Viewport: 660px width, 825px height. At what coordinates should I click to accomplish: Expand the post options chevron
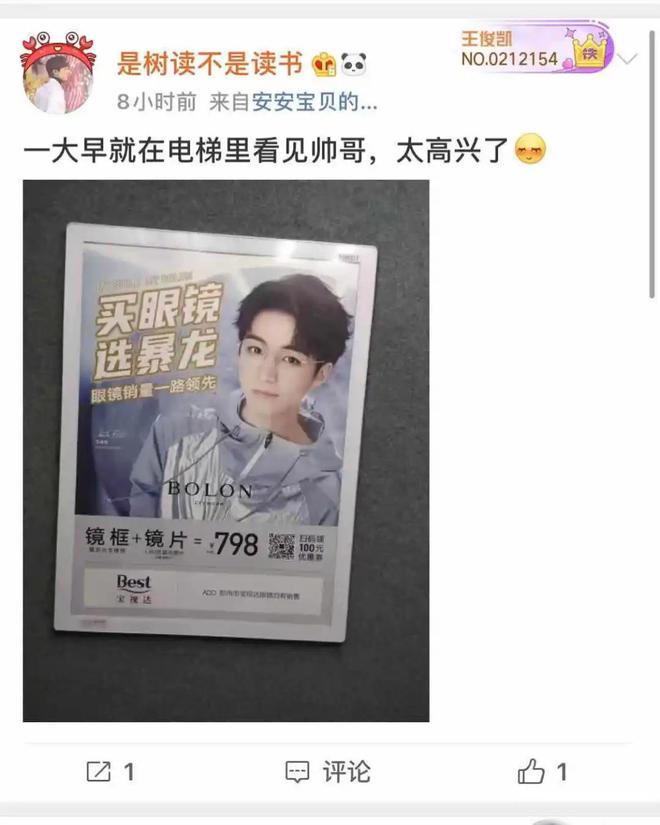(x=626, y=58)
